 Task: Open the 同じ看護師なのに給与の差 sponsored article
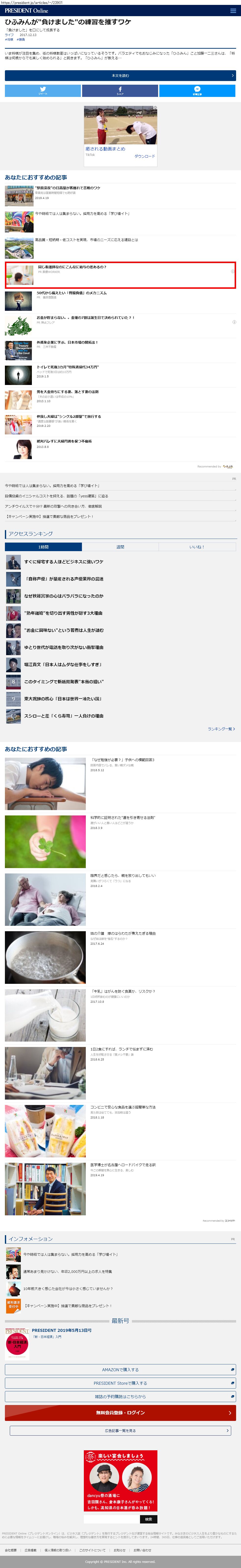pyautogui.click(x=72, y=267)
